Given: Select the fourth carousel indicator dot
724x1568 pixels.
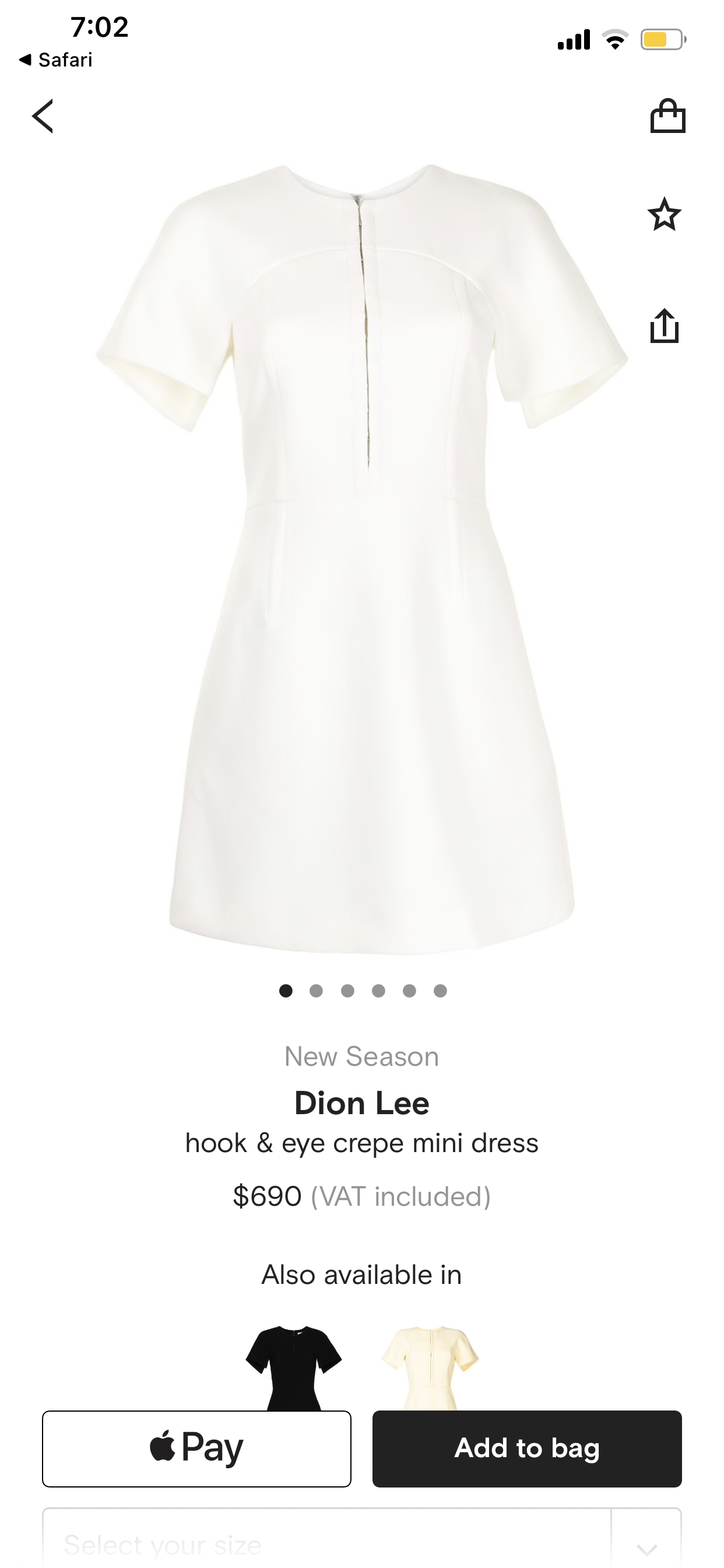Looking at the screenshot, I should [378, 991].
